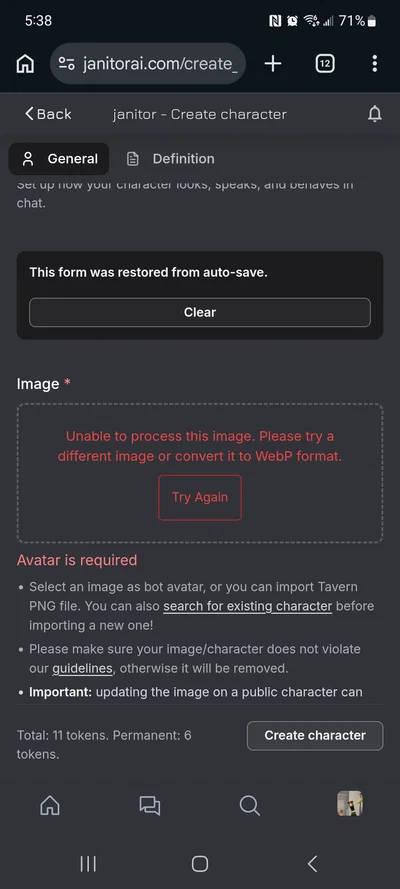
Task: View the open browser tabs
Action: click(x=325, y=64)
